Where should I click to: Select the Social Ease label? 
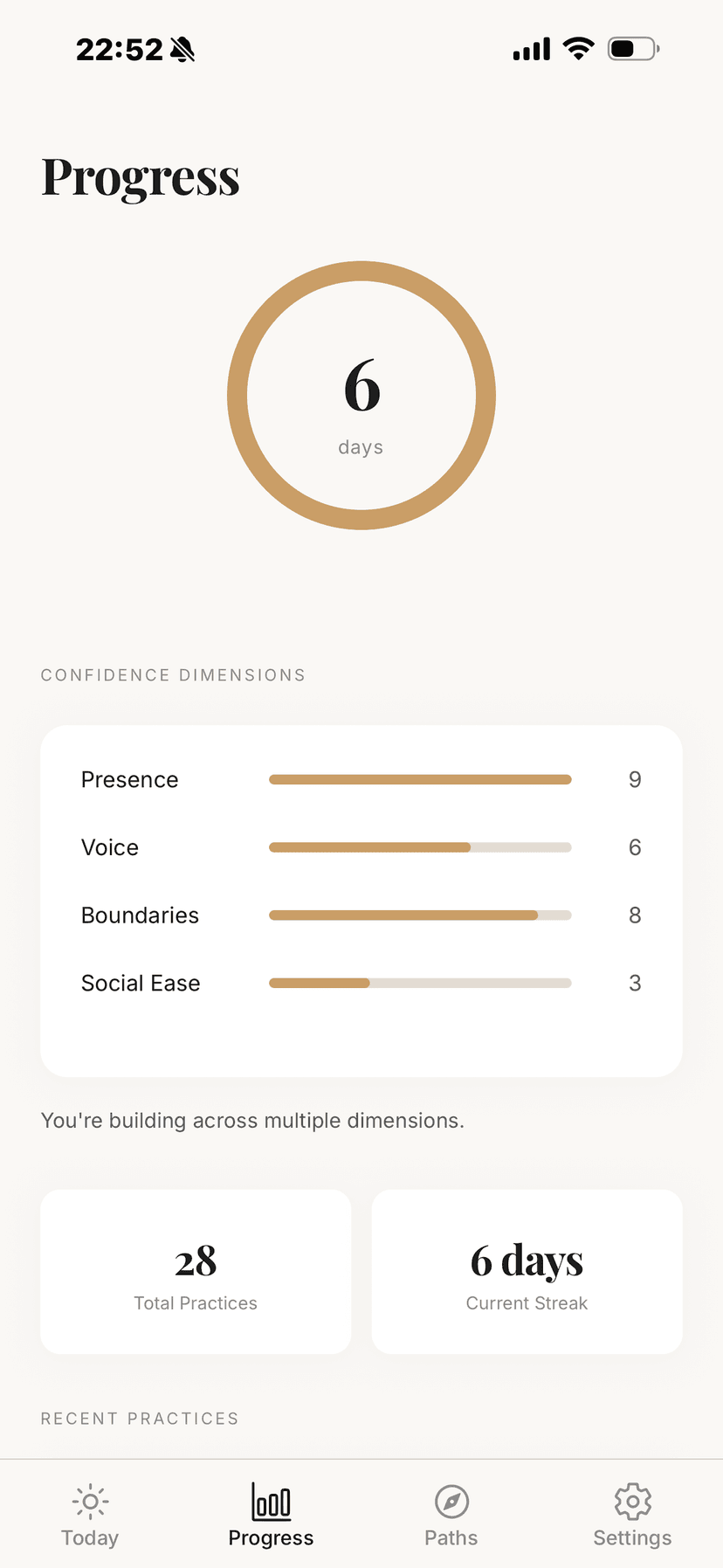click(x=141, y=983)
